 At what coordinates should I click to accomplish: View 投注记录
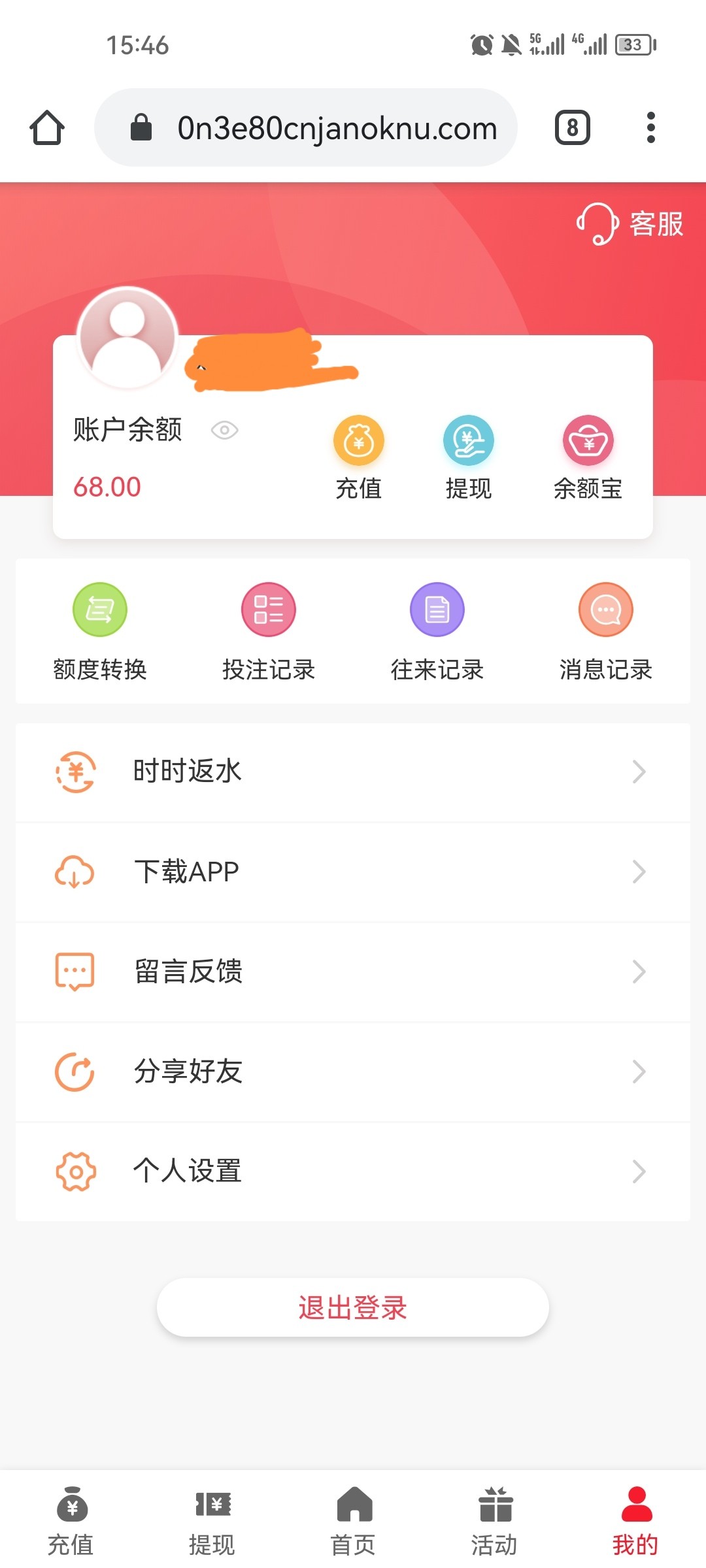(x=269, y=631)
